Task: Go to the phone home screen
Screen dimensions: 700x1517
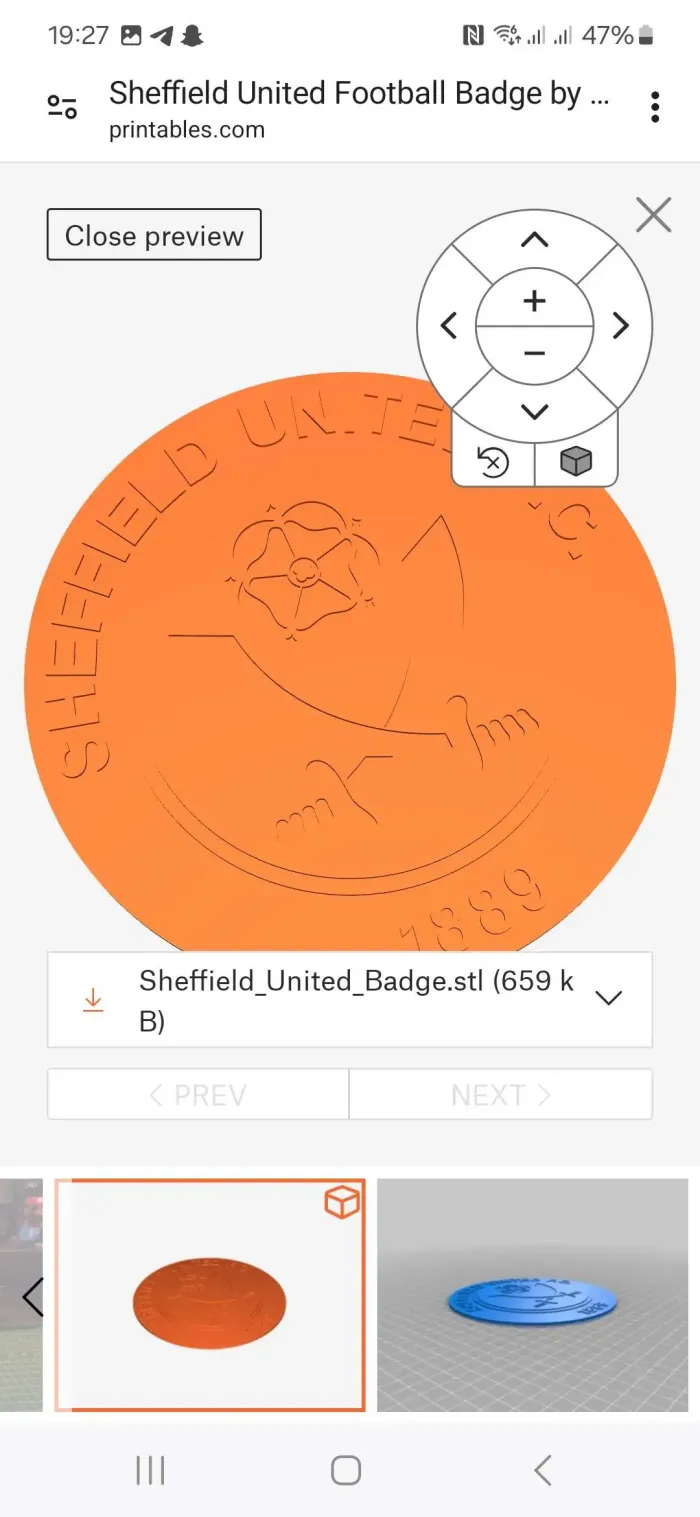Action: (346, 1469)
